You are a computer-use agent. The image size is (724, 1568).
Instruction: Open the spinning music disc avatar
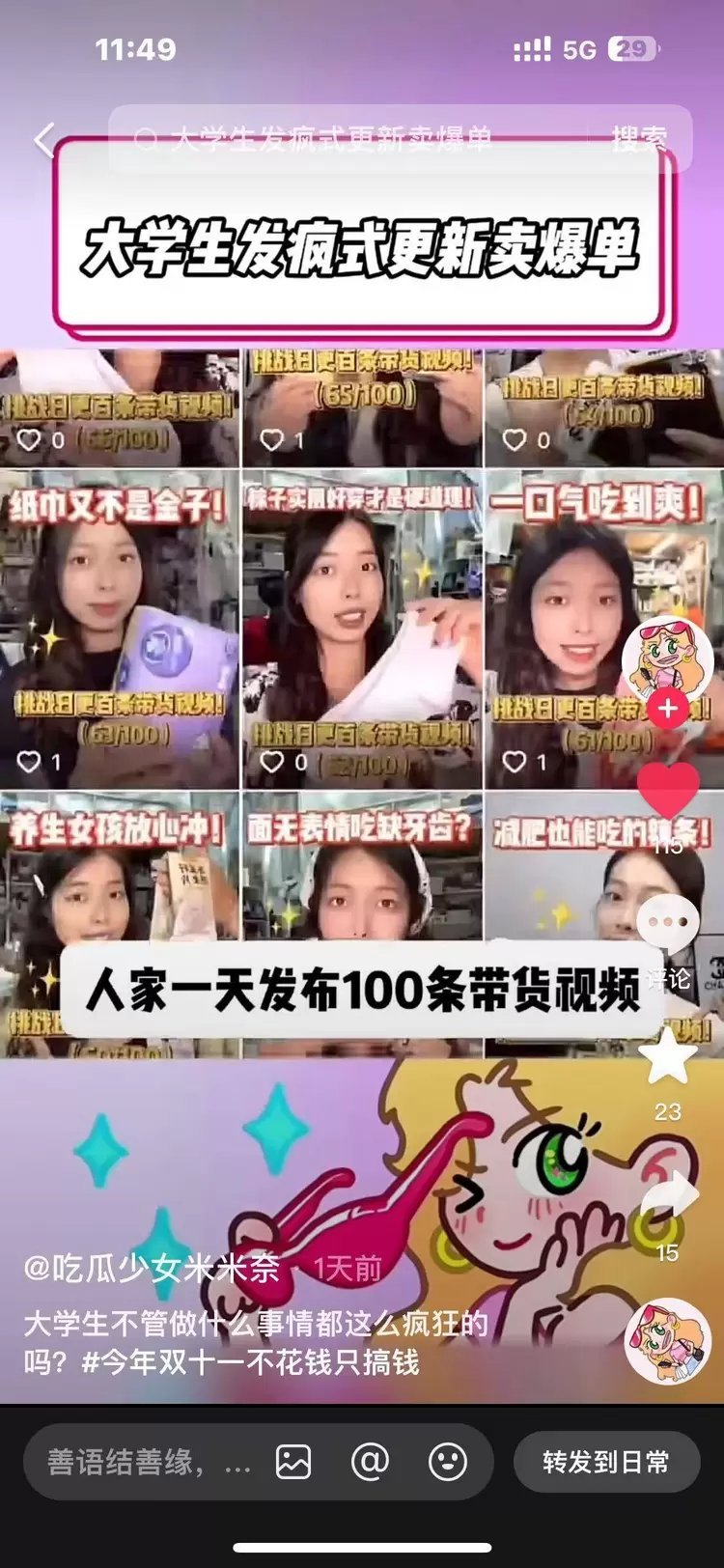[x=667, y=1341]
